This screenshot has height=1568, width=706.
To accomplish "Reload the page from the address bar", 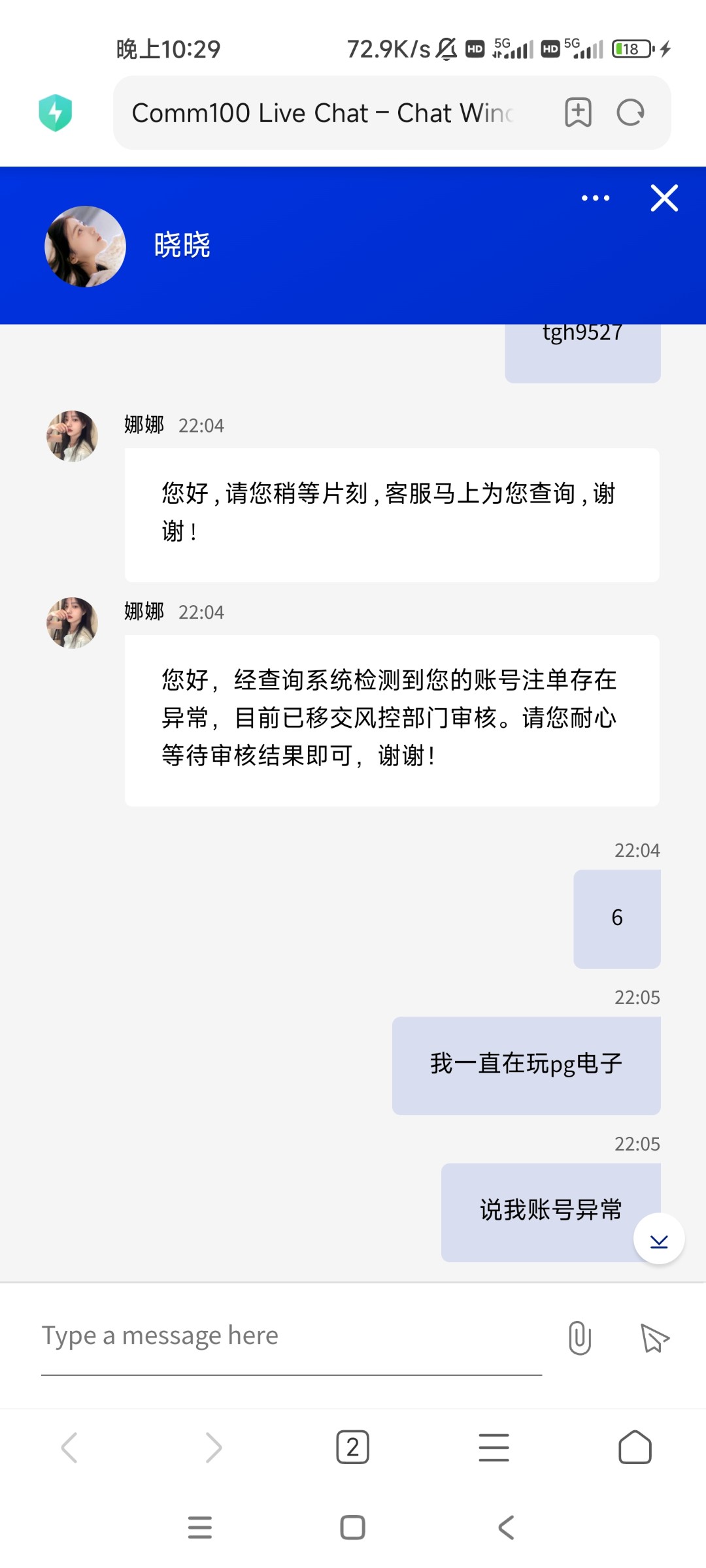I will (631, 113).
